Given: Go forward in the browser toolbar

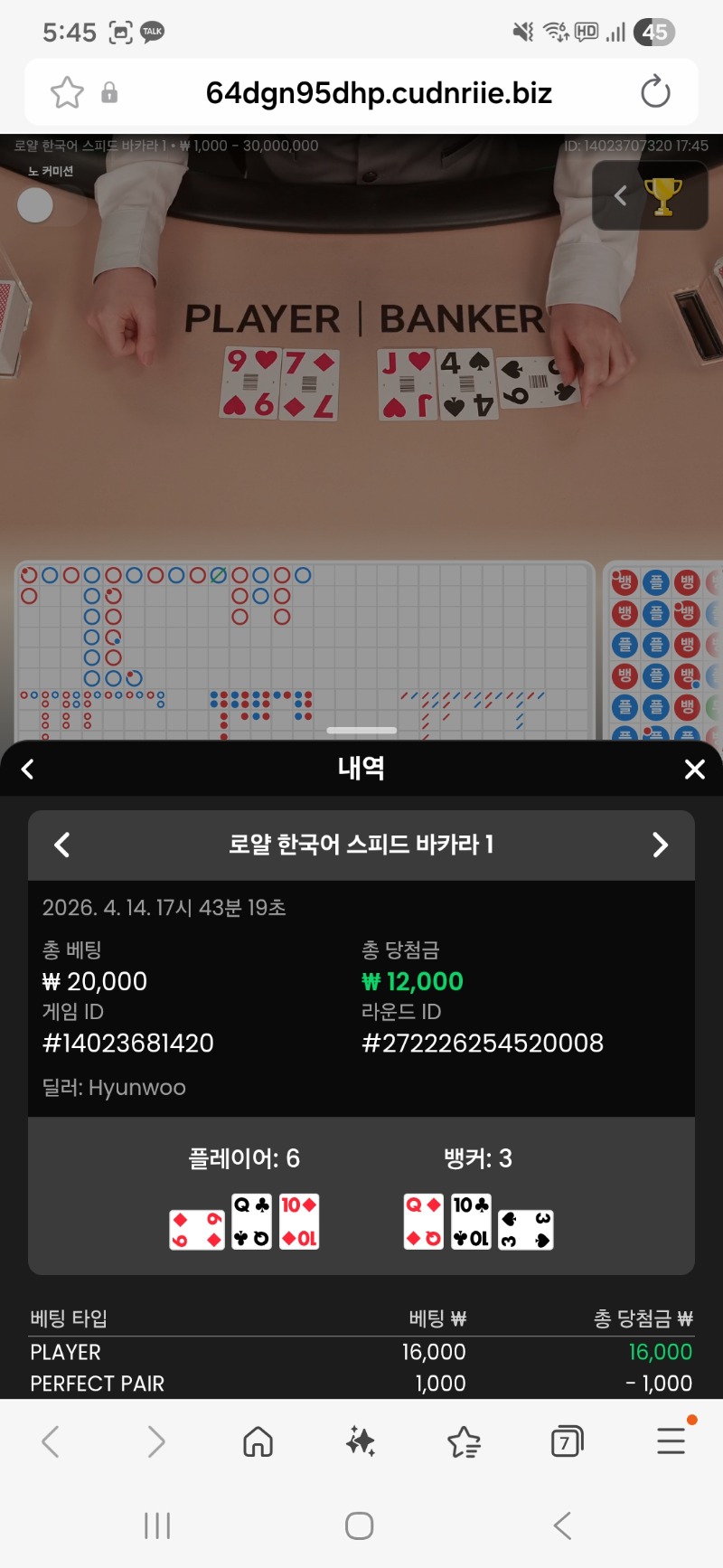Looking at the screenshot, I should (155, 1441).
